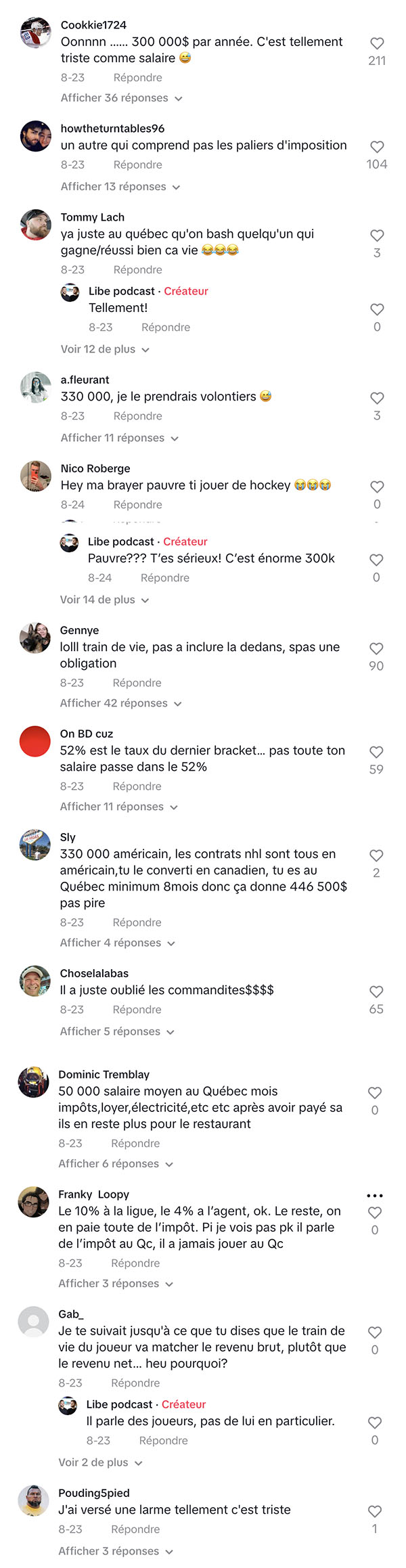Expand 11 replies under a.fleurant
This screenshot has width=406, height=1568.
[120, 438]
